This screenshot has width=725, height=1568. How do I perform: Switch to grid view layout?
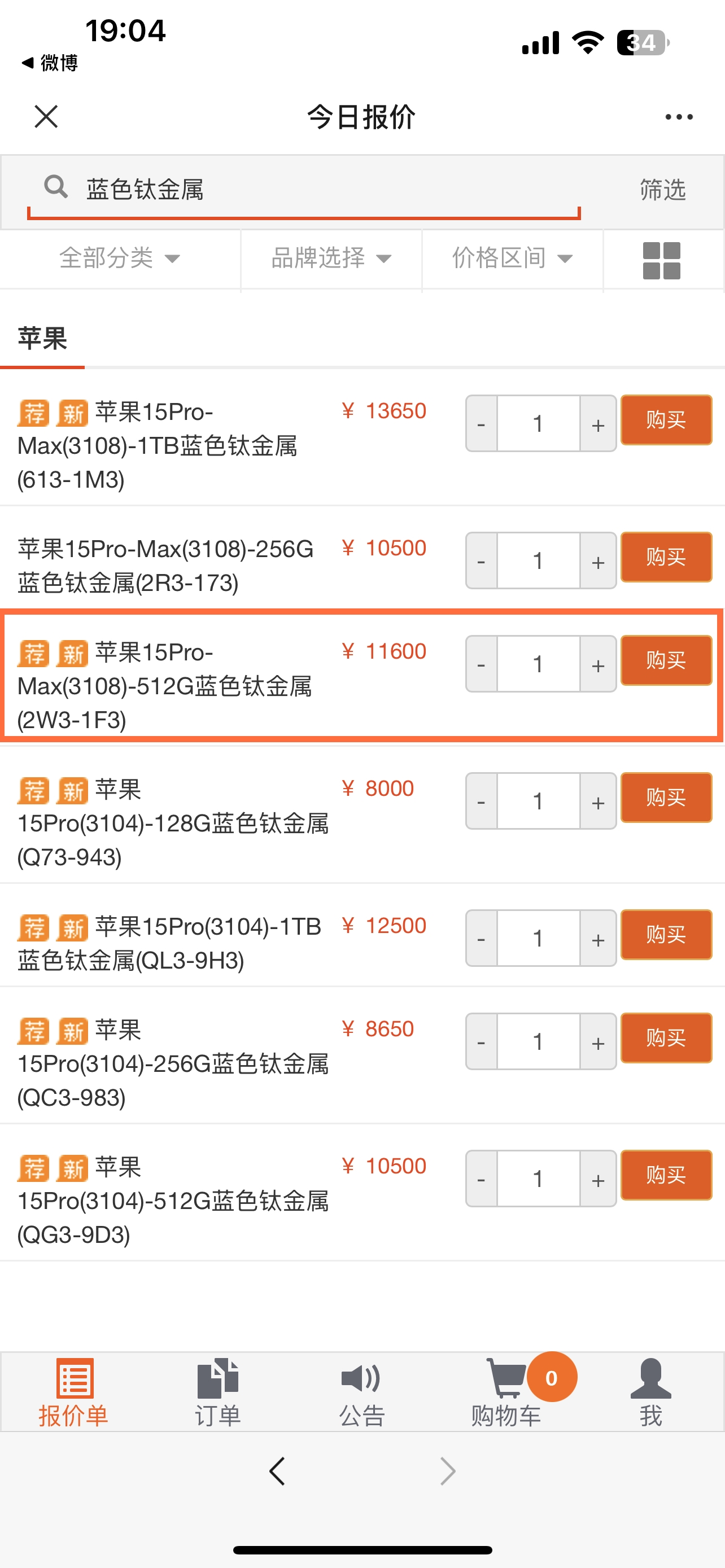[662, 261]
